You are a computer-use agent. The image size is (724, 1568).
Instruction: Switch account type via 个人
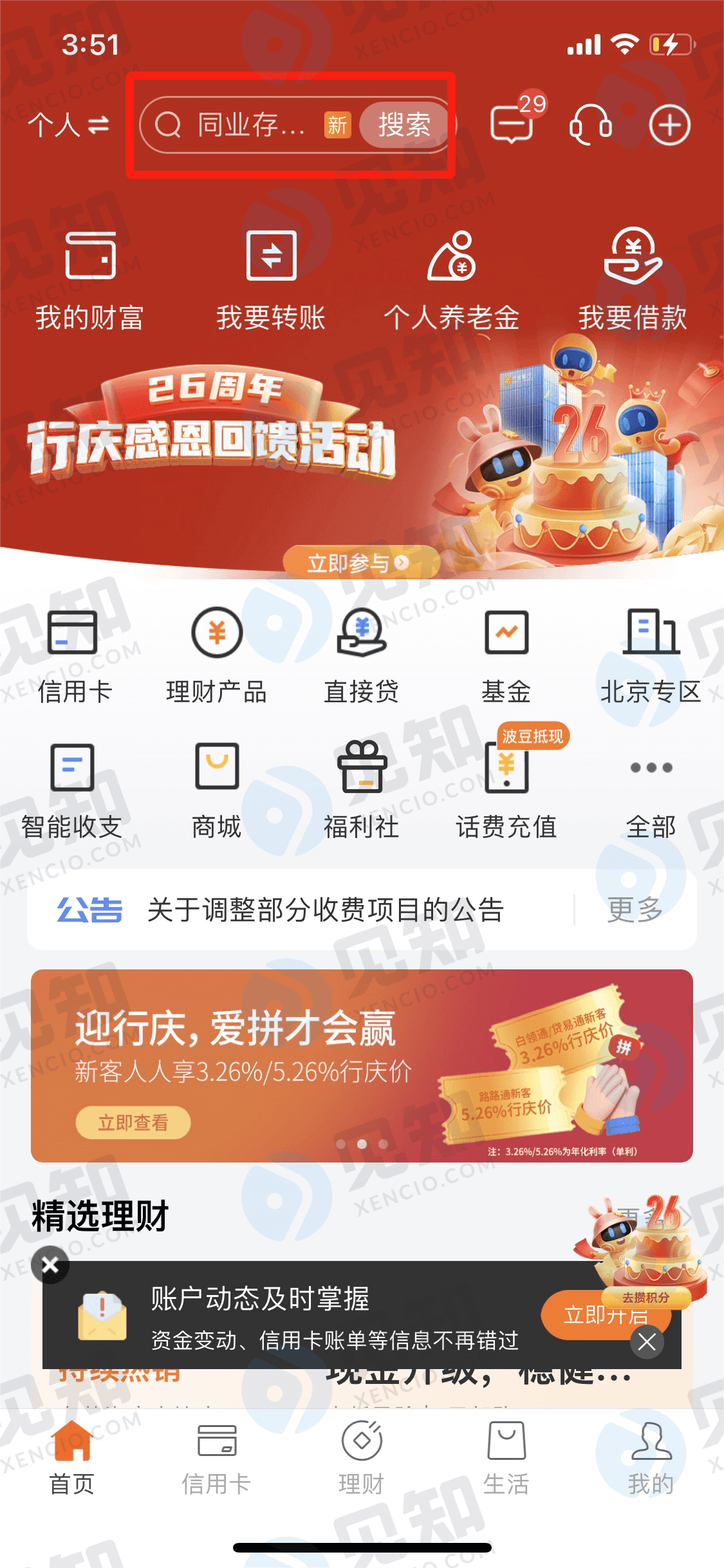tap(68, 124)
